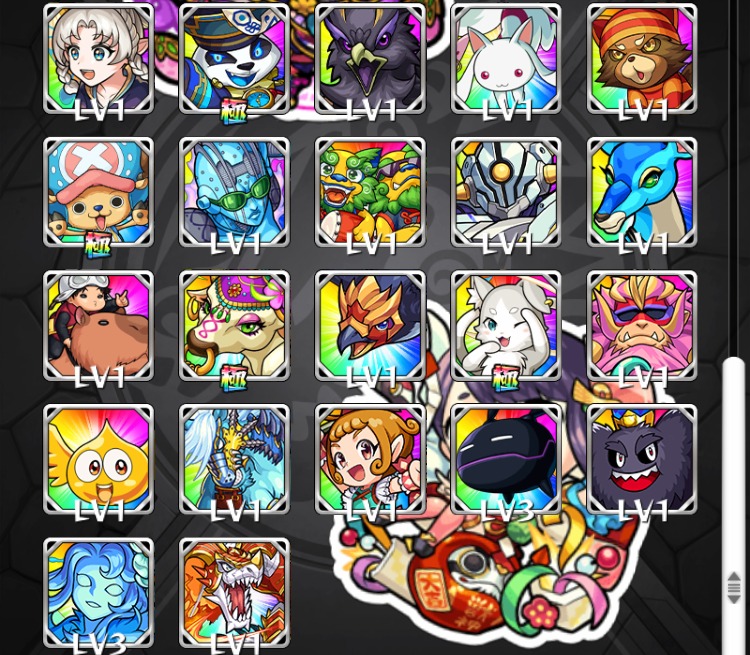Open the panda with police cap
The height and width of the screenshot is (655, 750).
coord(234,58)
